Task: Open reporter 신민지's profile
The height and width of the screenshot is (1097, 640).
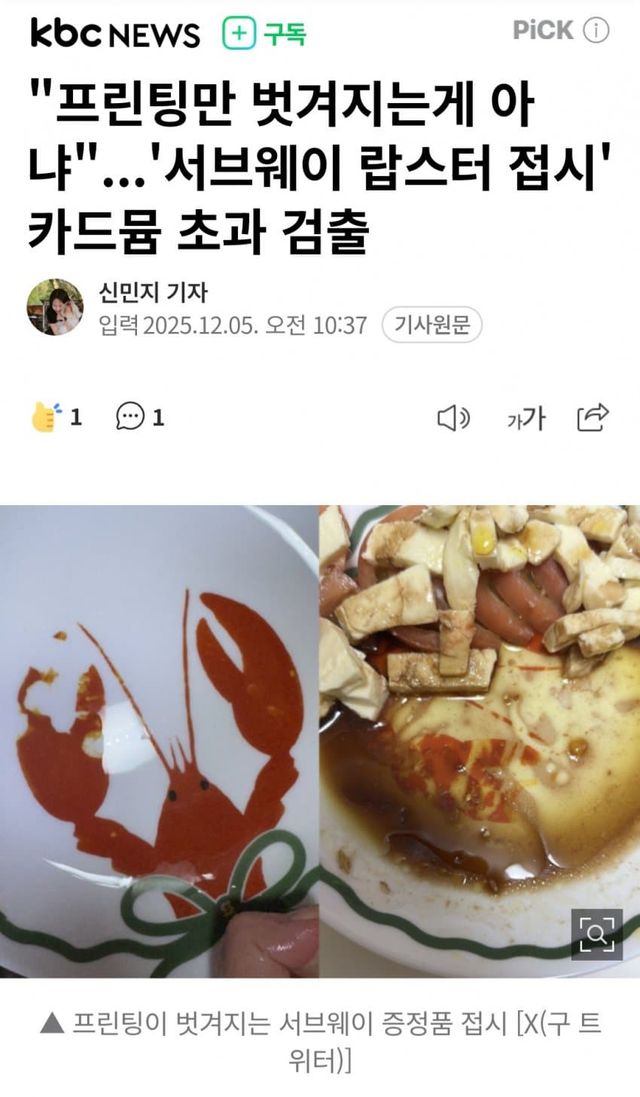Action: coord(56,306)
